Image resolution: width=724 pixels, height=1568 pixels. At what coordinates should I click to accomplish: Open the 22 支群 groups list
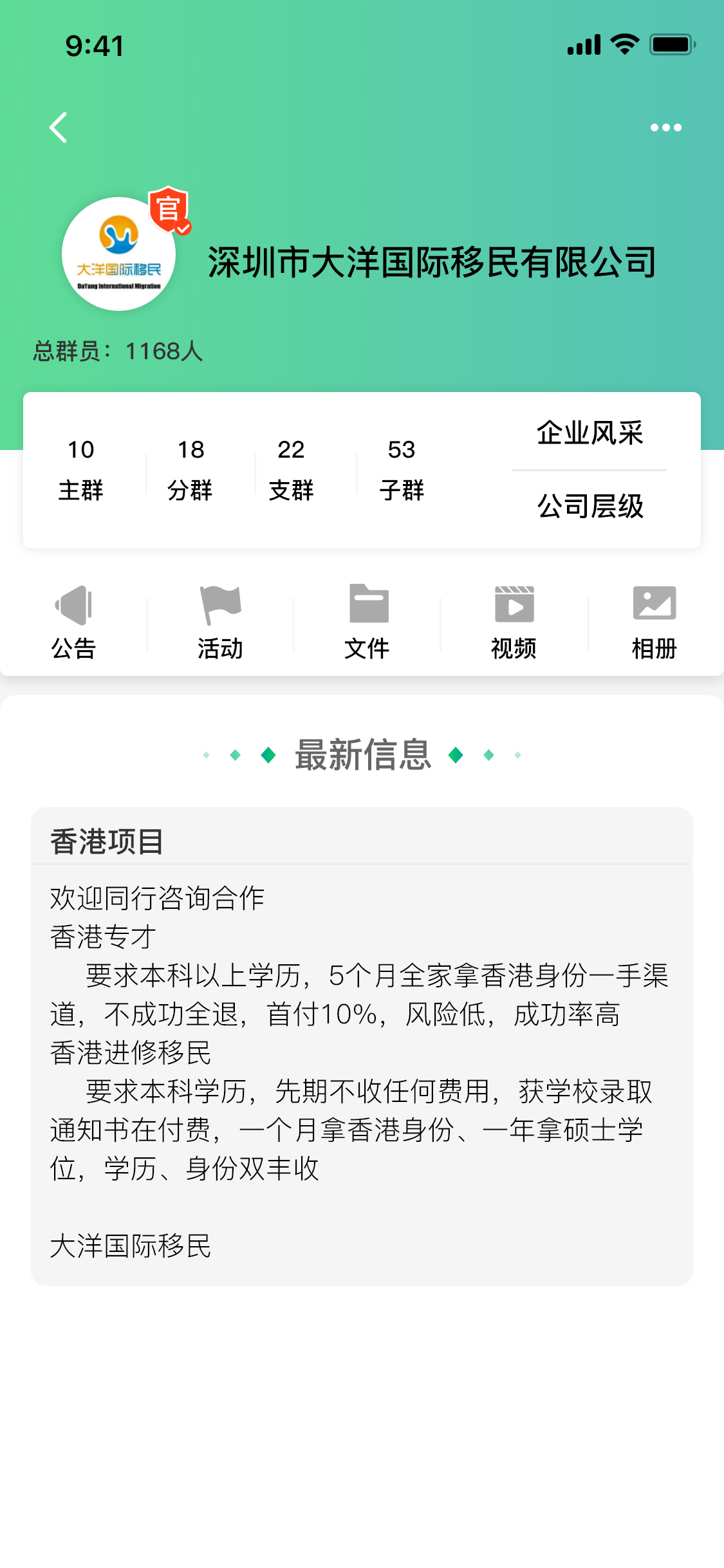pyautogui.click(x=291, y=470)
